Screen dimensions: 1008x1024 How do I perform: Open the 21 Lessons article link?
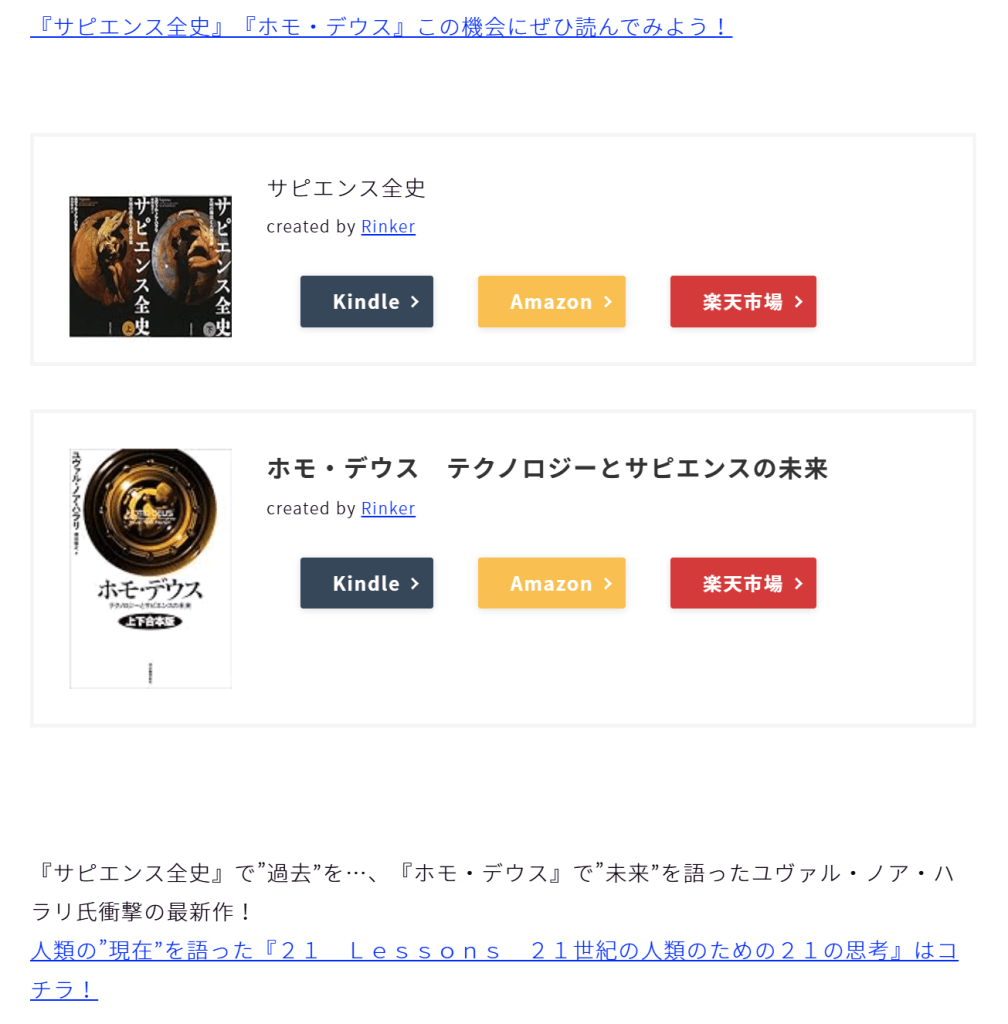[x=494, y=951]
